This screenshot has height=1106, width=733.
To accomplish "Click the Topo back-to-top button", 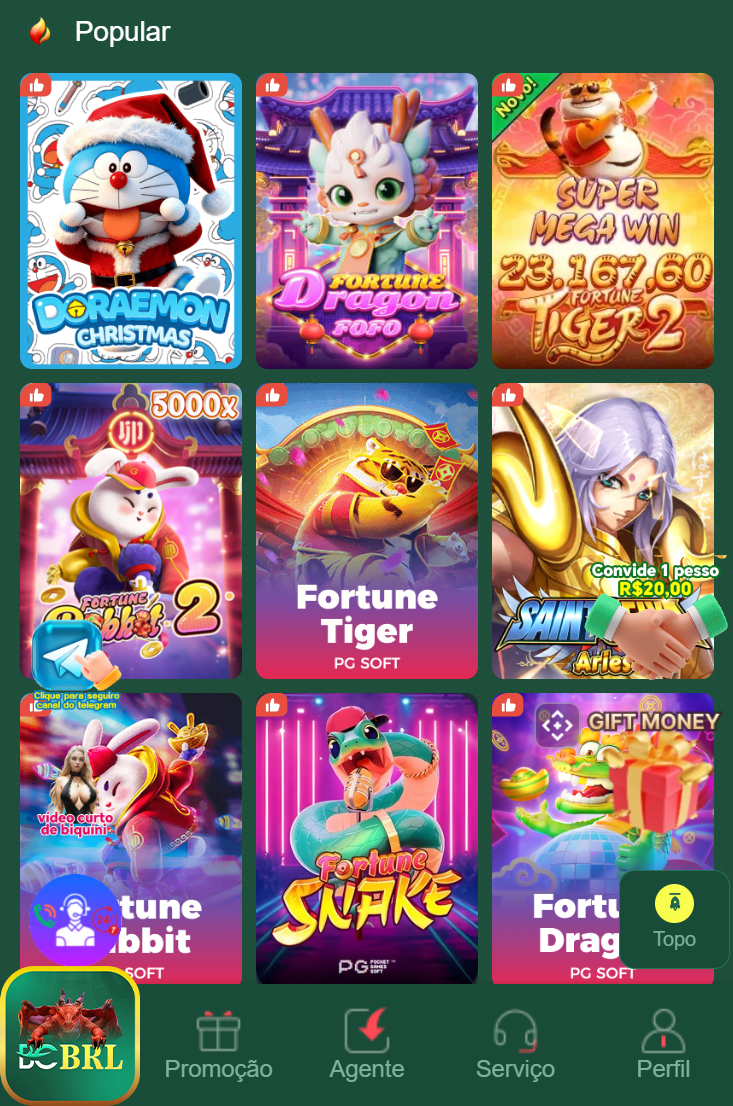I will click(x=674, y=918).
